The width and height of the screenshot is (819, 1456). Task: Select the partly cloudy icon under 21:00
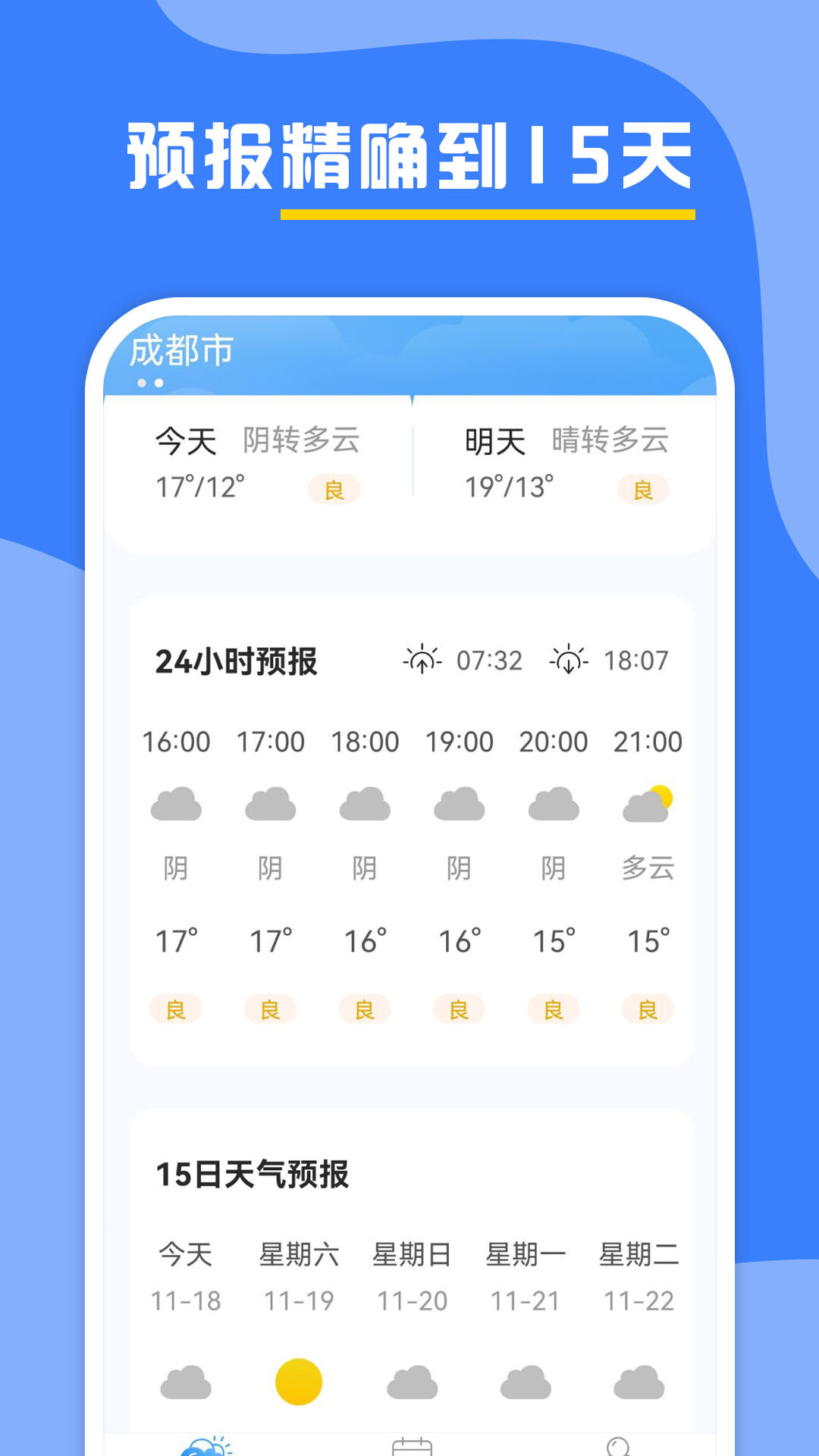tap(646, 802)
